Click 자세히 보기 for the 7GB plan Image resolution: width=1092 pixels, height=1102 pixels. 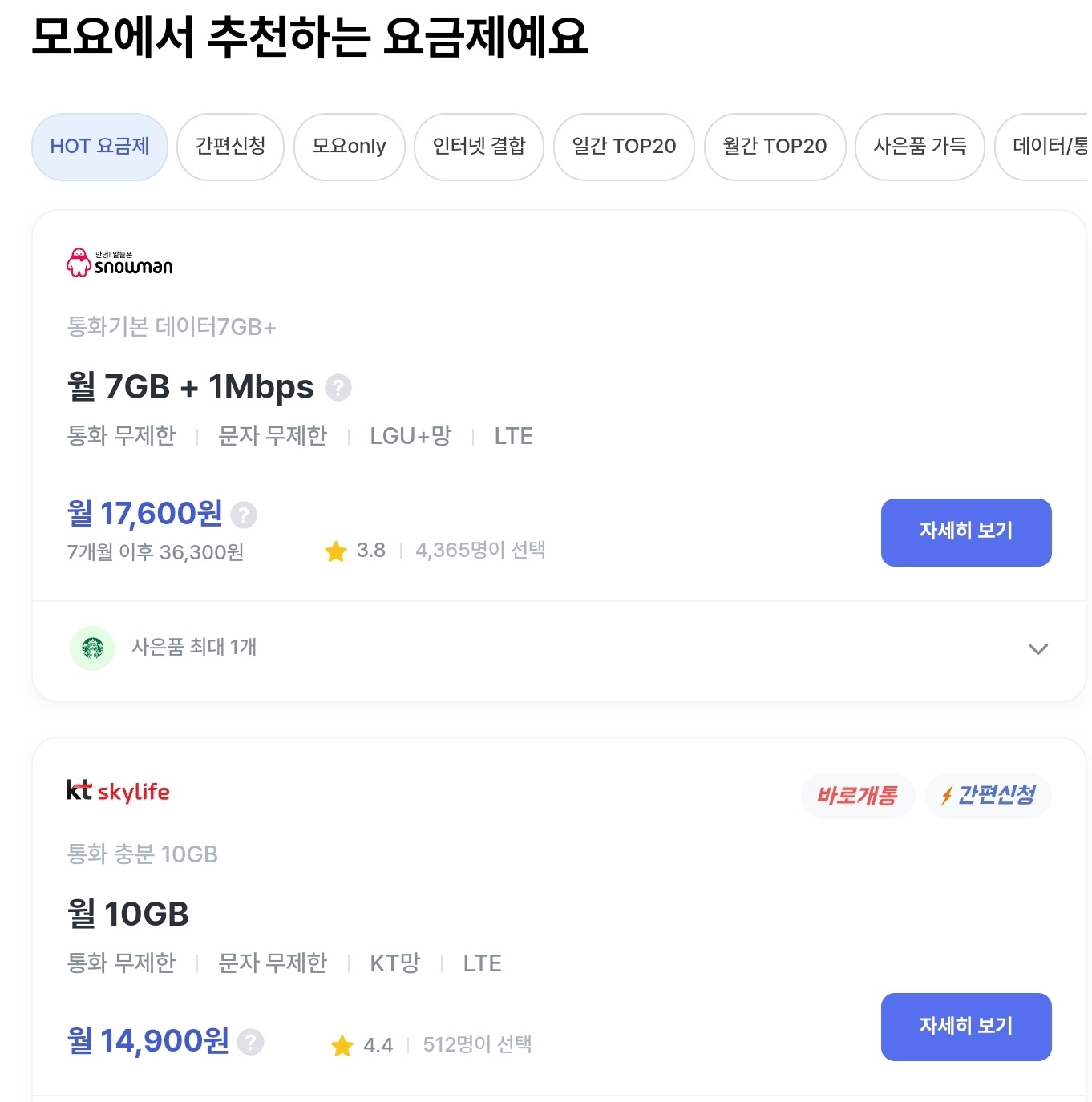(x=965, y=532)
